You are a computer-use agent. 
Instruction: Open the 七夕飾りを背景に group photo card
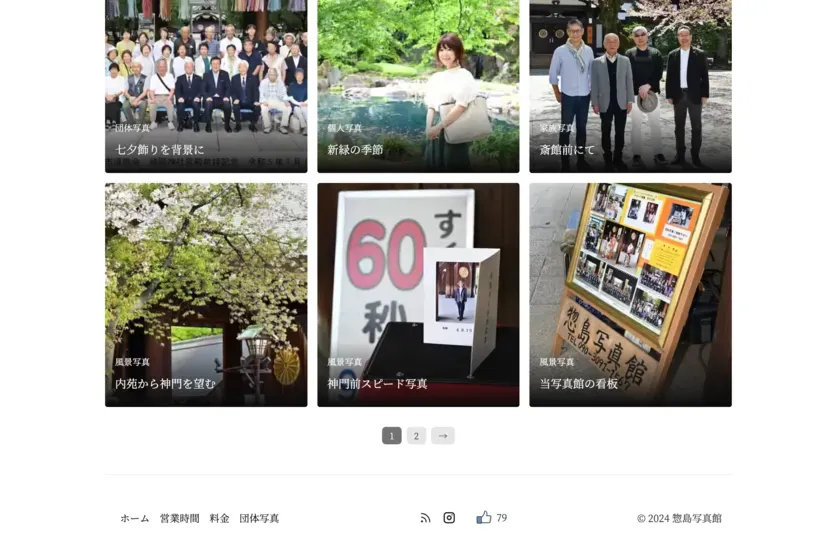click(x=206, y=85)
